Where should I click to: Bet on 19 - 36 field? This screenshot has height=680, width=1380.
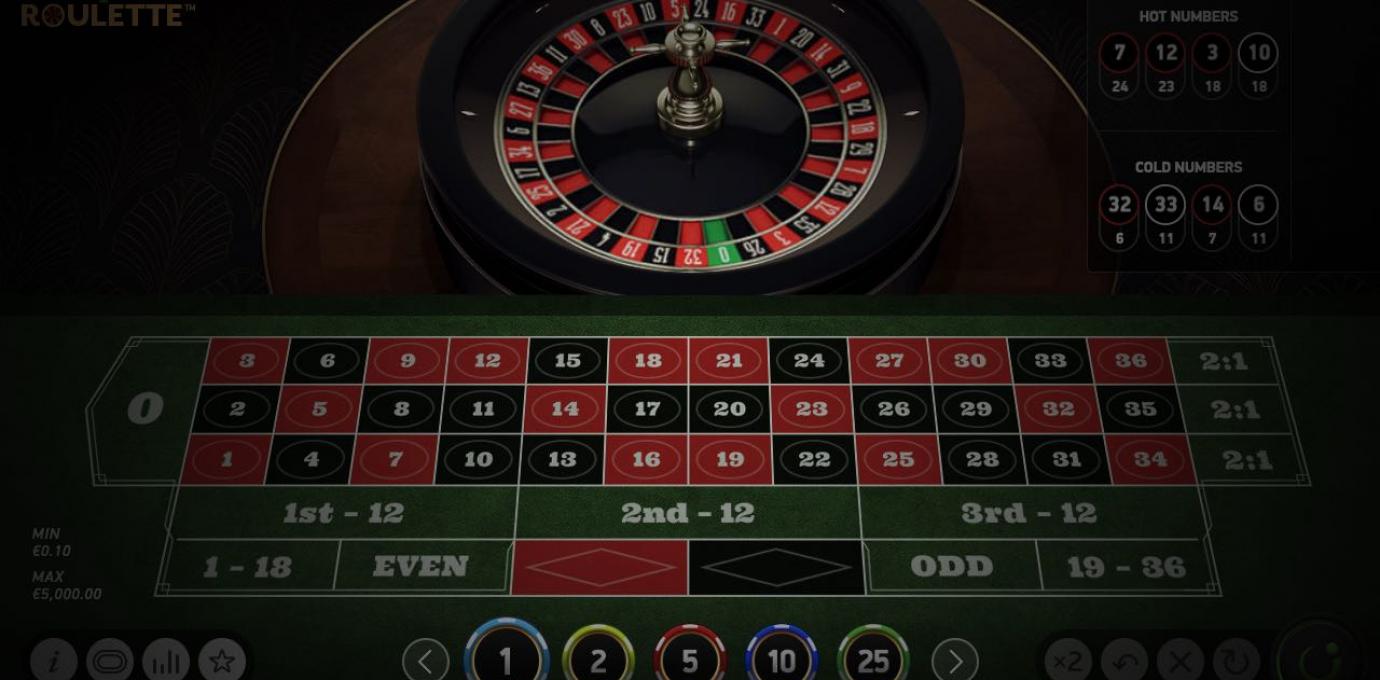coord(1126,567)
